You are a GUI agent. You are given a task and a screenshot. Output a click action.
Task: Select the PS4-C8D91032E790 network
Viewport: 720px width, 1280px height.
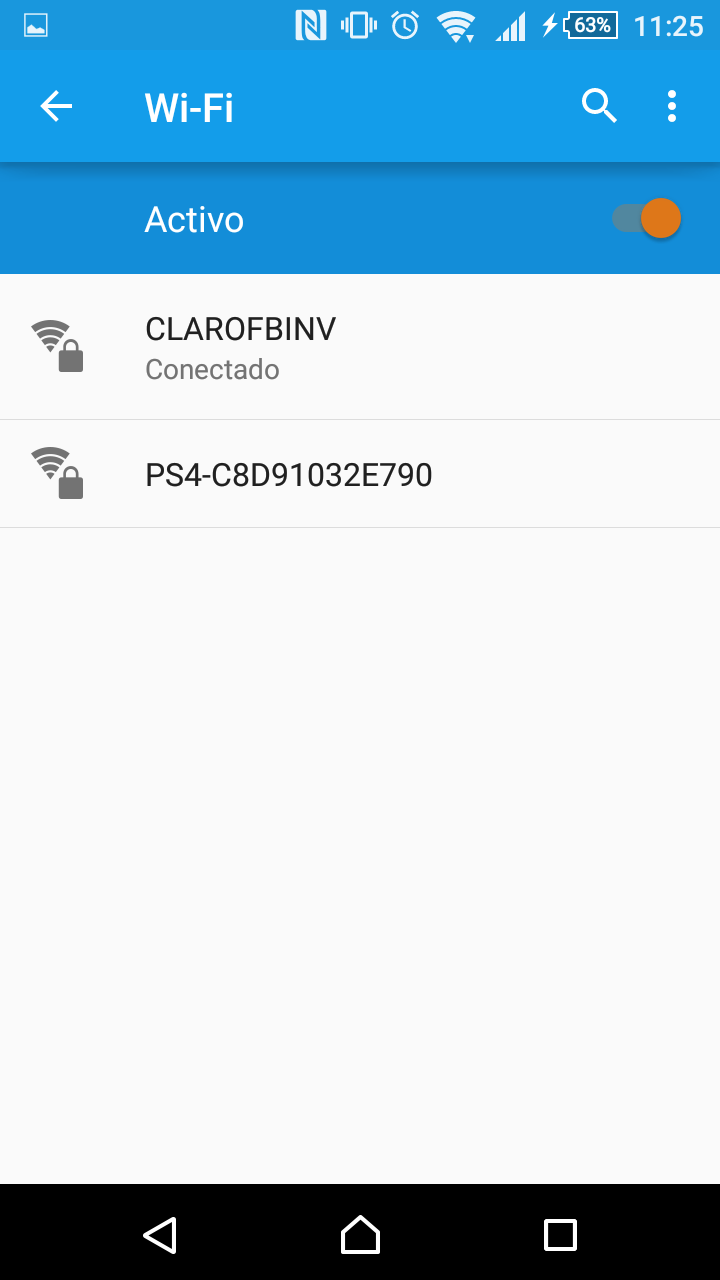tap(360, 474)
